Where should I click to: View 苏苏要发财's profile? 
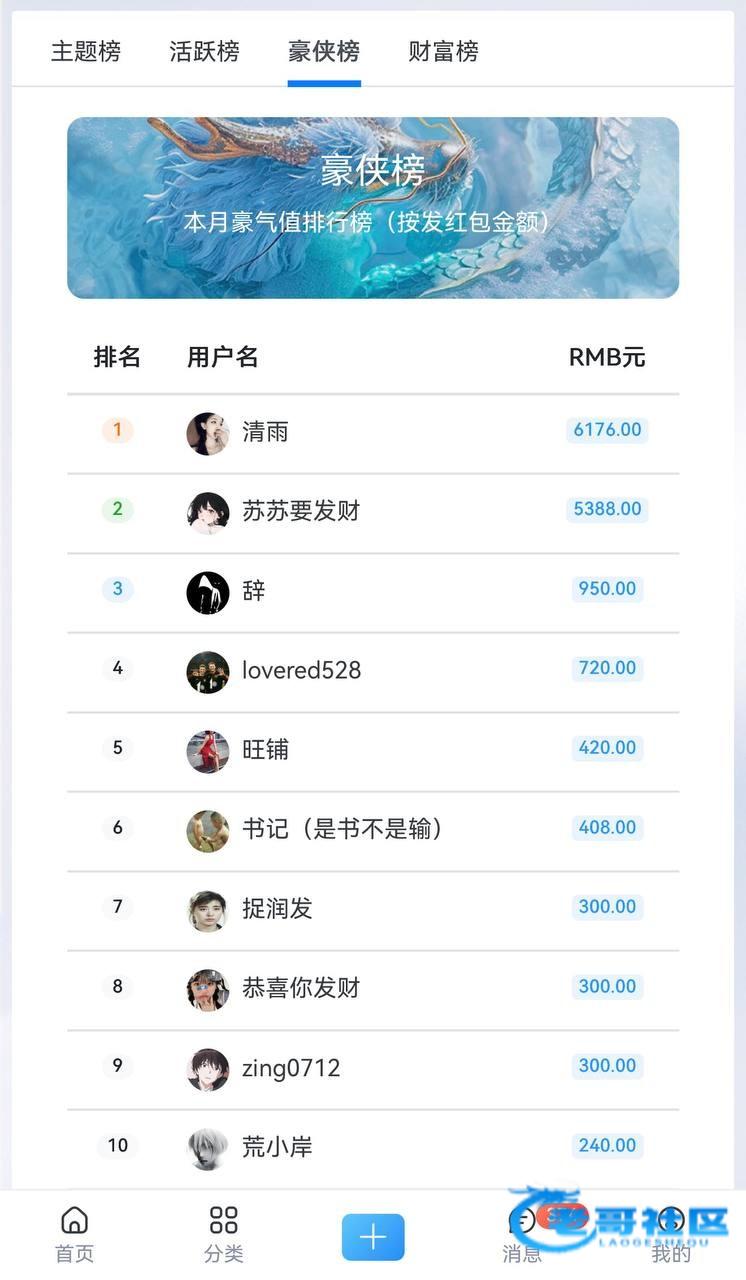point(300,511)
